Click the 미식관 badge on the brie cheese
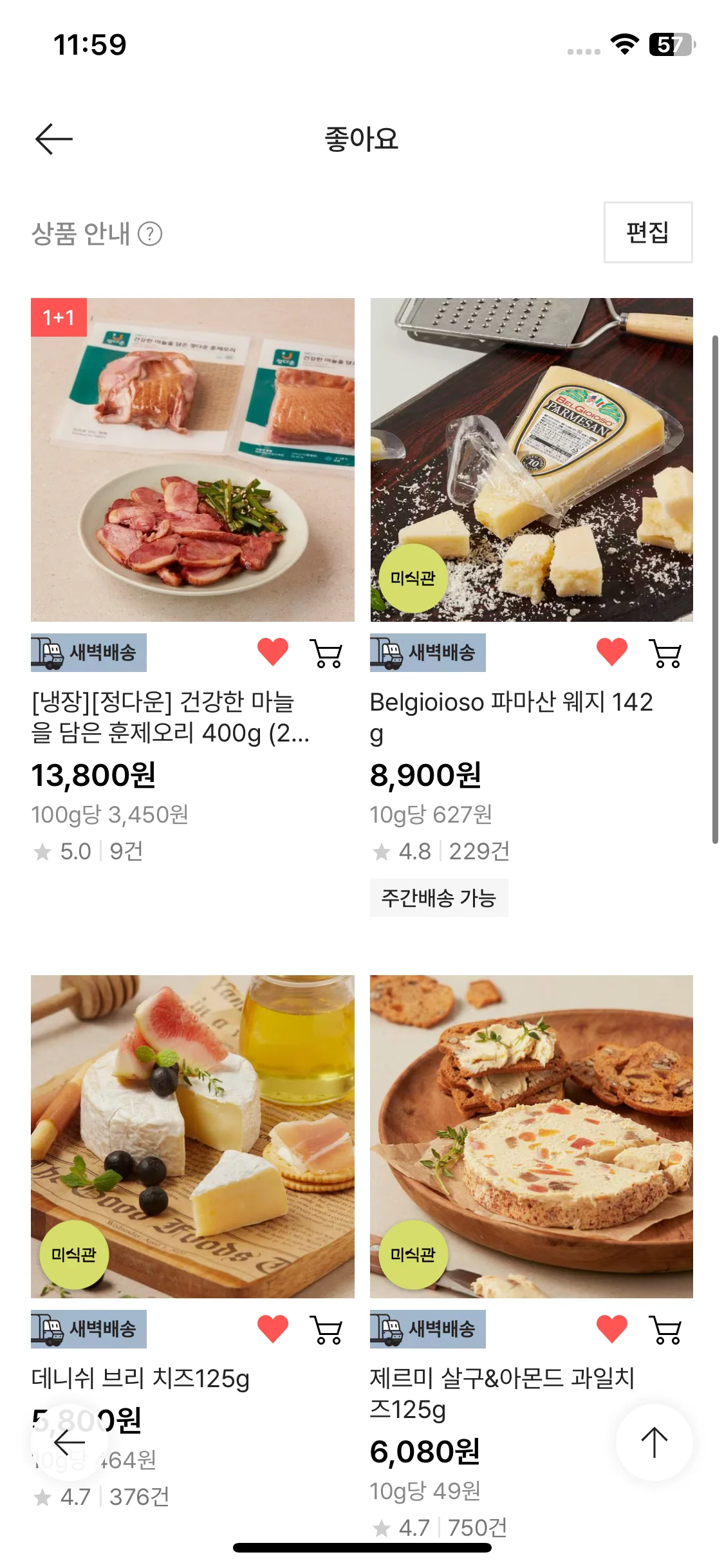This screenshot has height=1568, width=724. click(75, 1254)
